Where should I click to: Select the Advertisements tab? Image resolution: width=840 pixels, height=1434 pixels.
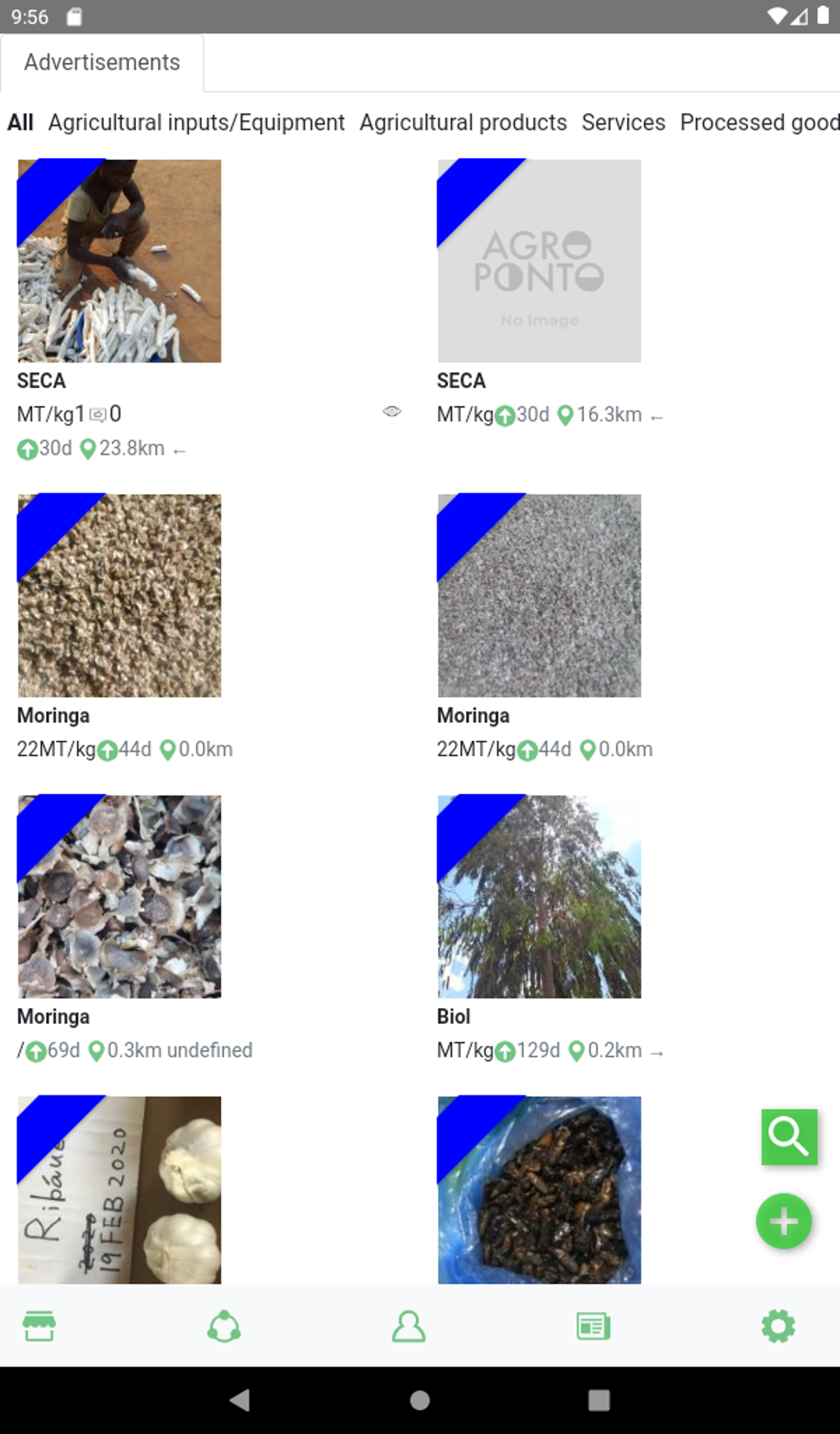(x=102, y=63)
